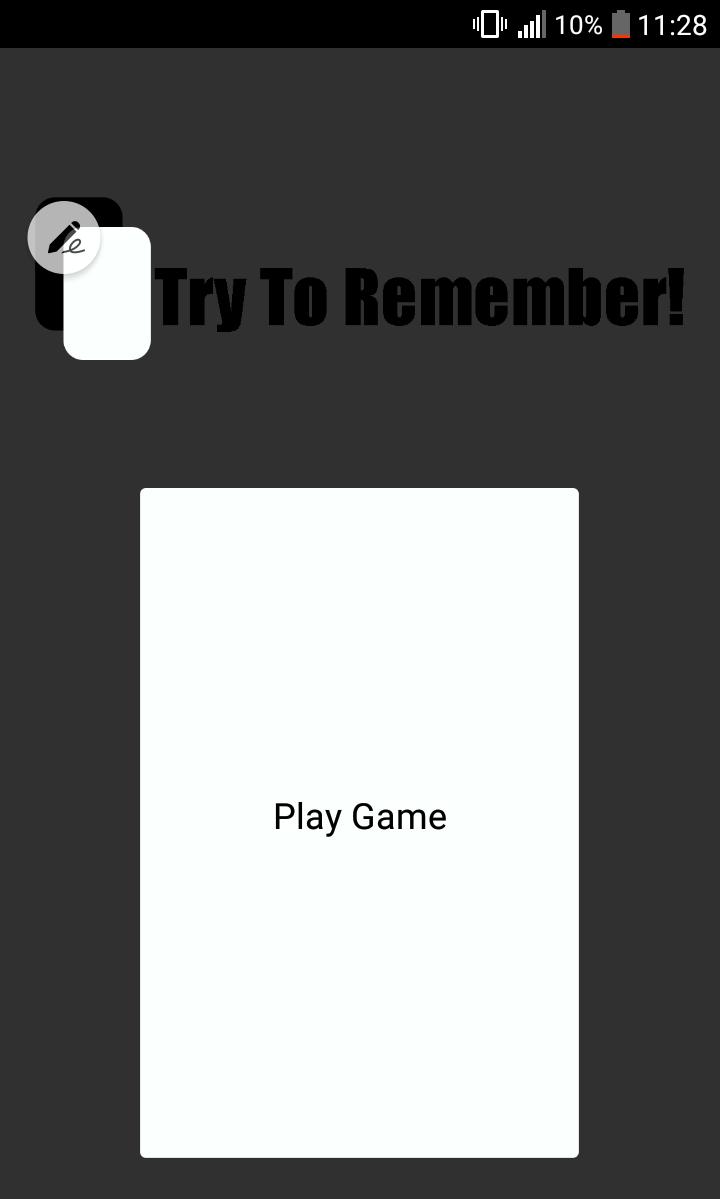The height and width of the screenshot is (1199, 720).
Task: Tap the 11:28 clock in the status bar
Action: [x=670, y=24]
